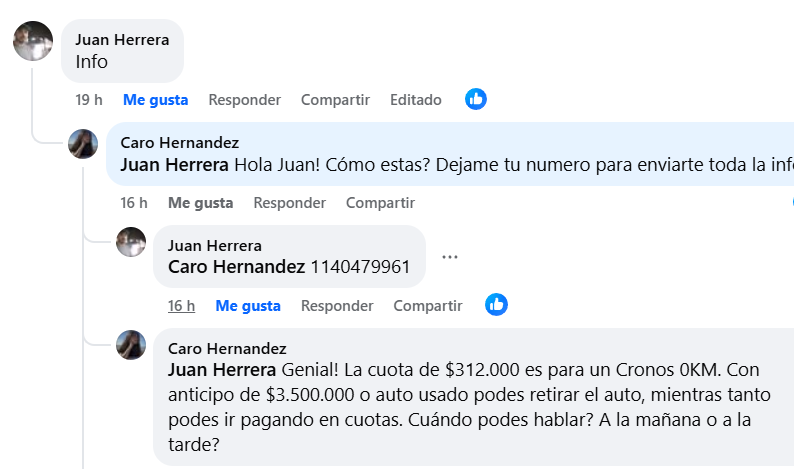Open like reactions on the "Info" comment
The width and height of the screenshot is (794, 469).
click(476, 99)
